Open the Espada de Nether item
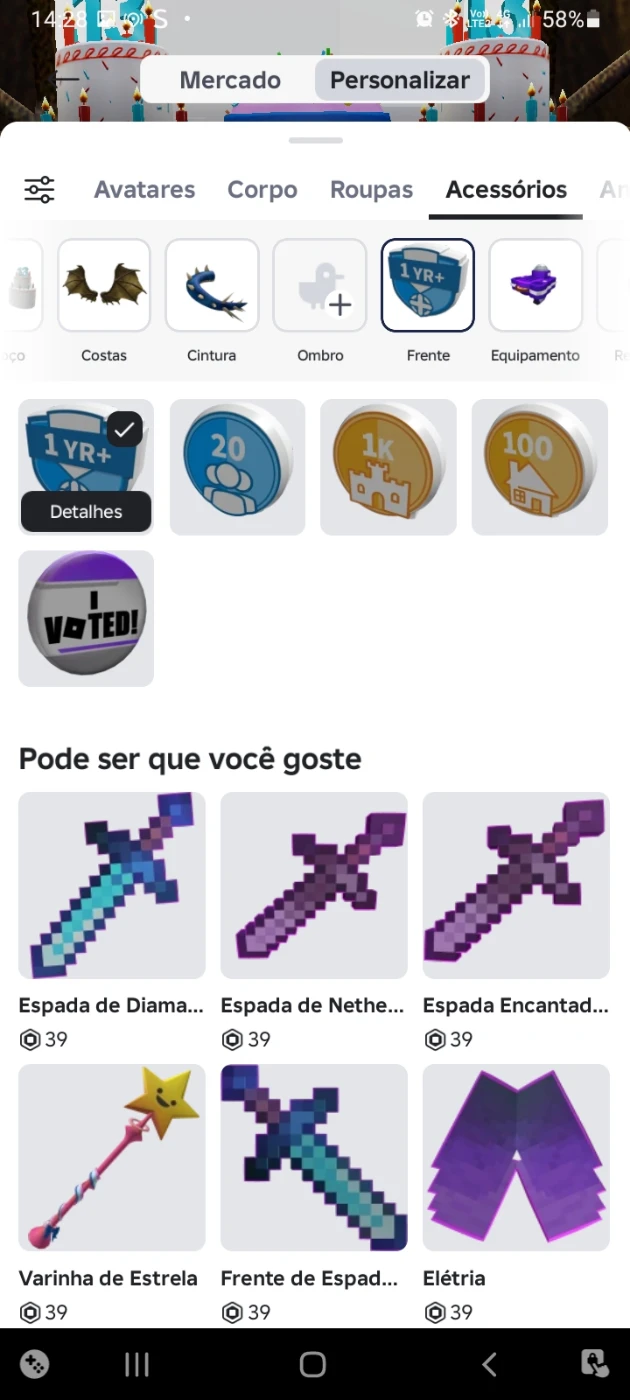Viewport: 630px width, 1400px height. pos(314,885)
